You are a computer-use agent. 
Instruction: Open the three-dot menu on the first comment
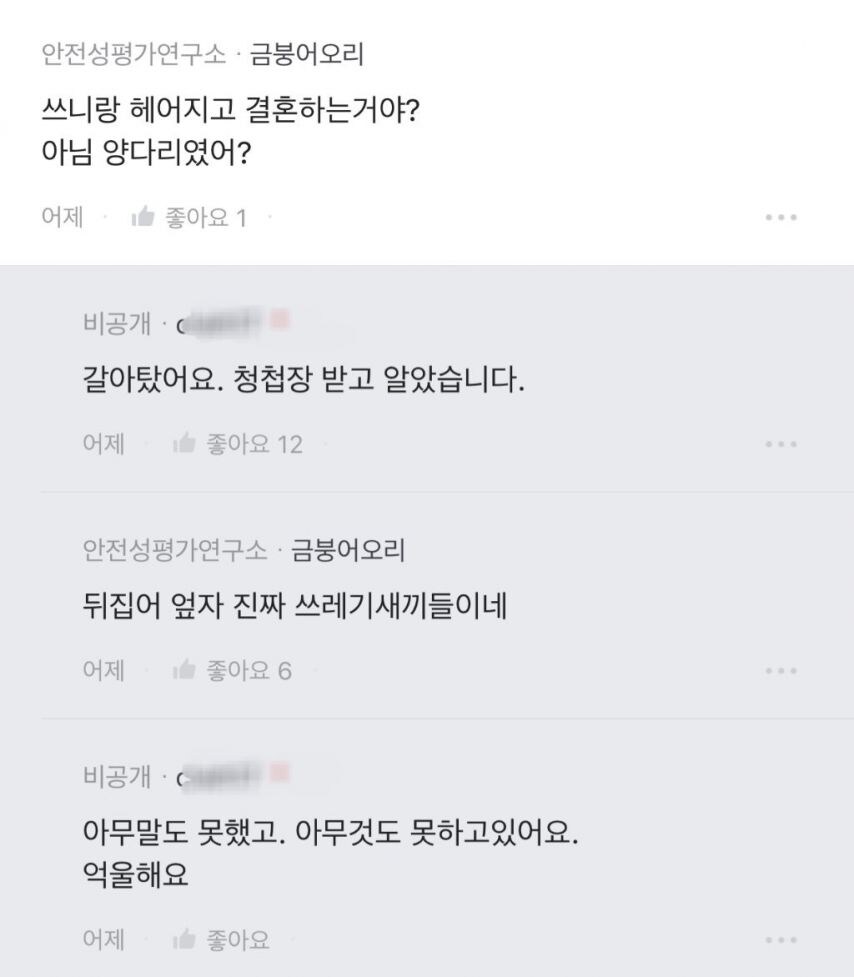click(782, 217)
